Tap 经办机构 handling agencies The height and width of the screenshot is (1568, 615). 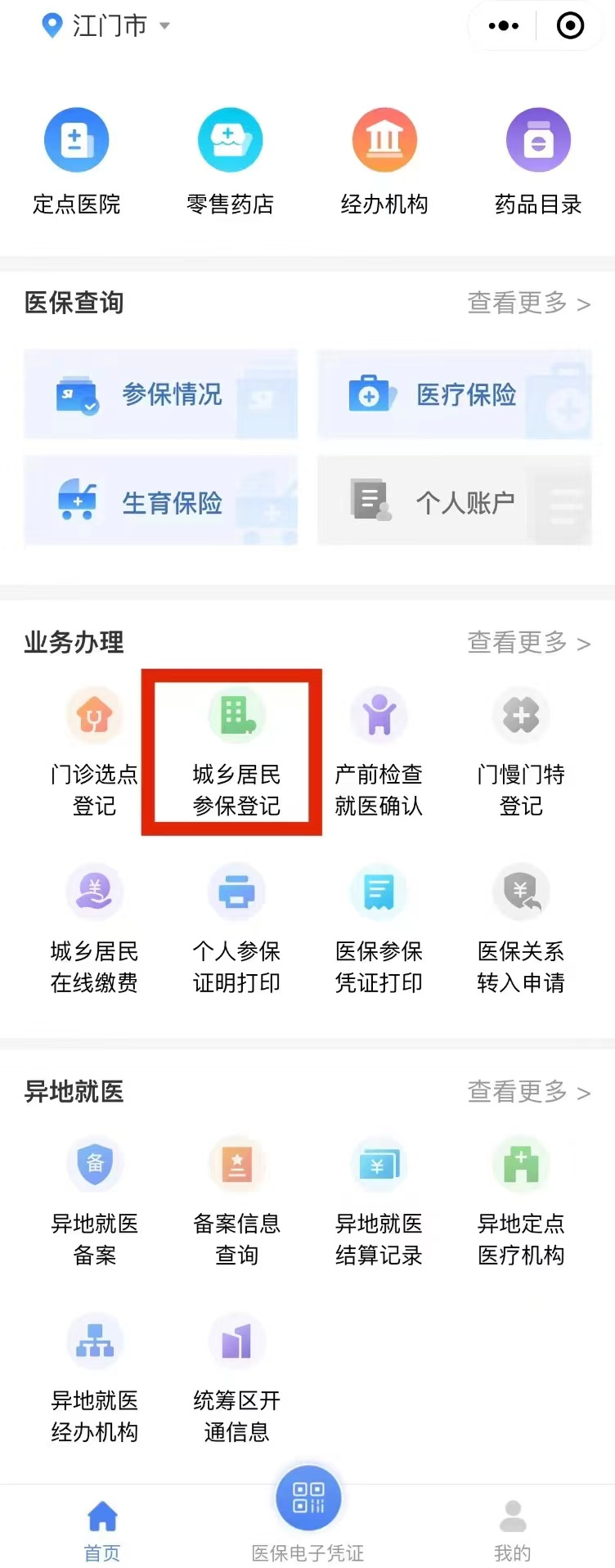[384, 161]
